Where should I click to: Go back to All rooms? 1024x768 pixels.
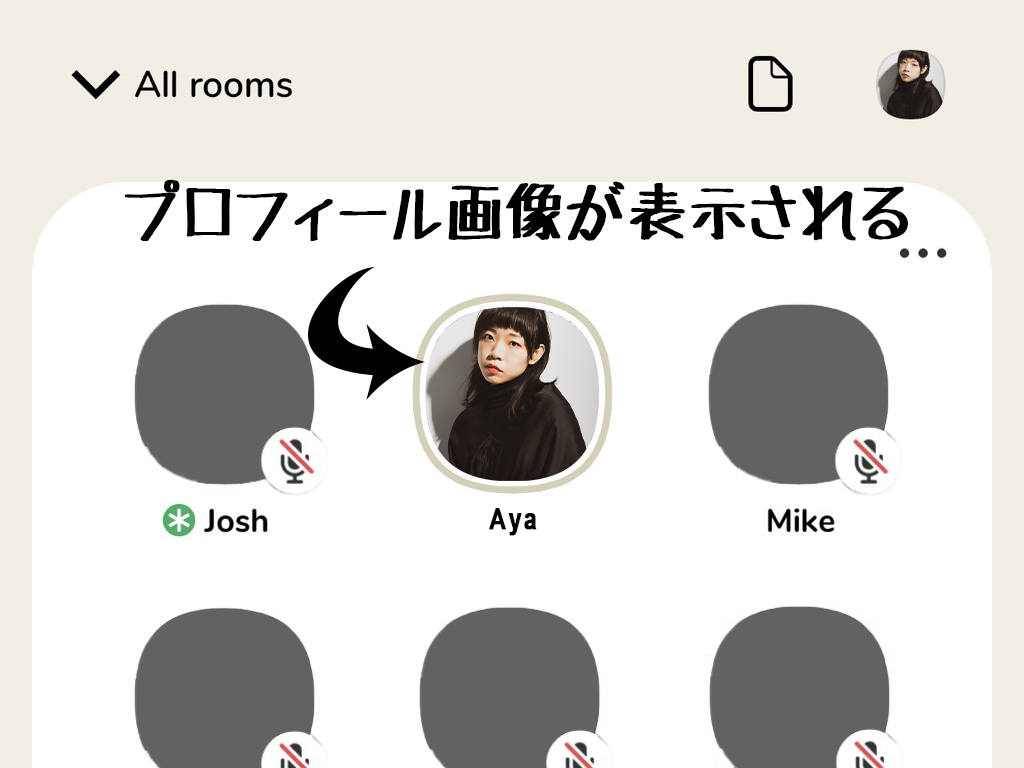(181, 85)
